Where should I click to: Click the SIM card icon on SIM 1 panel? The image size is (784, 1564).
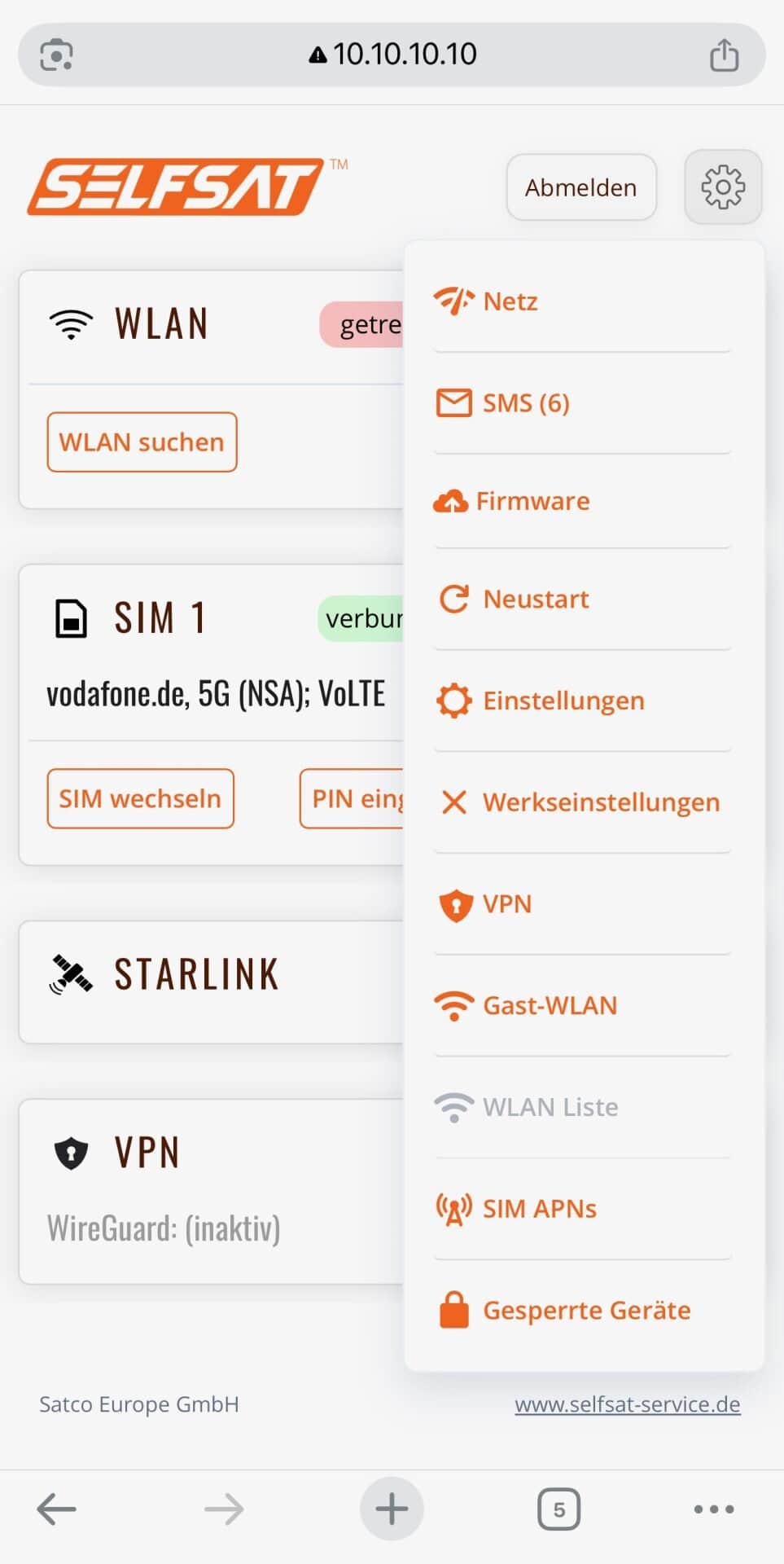pos(72,617)
